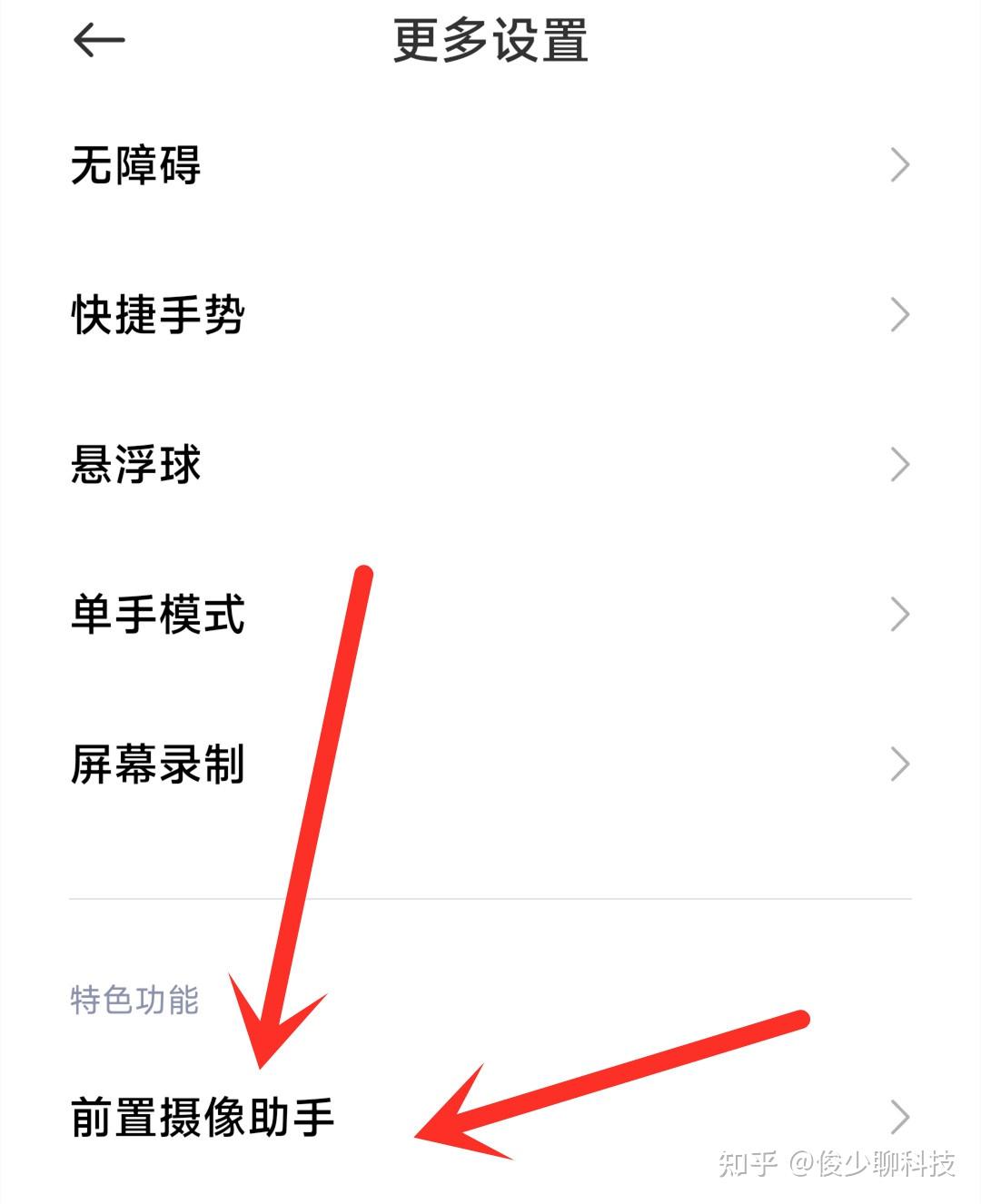
Task: Open 前置摄像助手
Action: tap(490, 1117)
